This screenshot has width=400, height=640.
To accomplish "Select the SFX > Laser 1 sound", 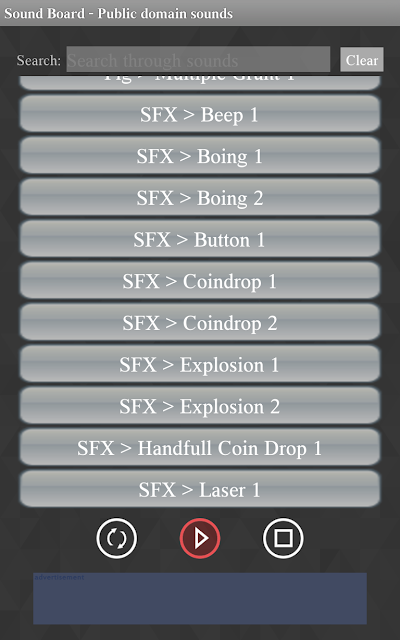I will click(x=200, y=489).
